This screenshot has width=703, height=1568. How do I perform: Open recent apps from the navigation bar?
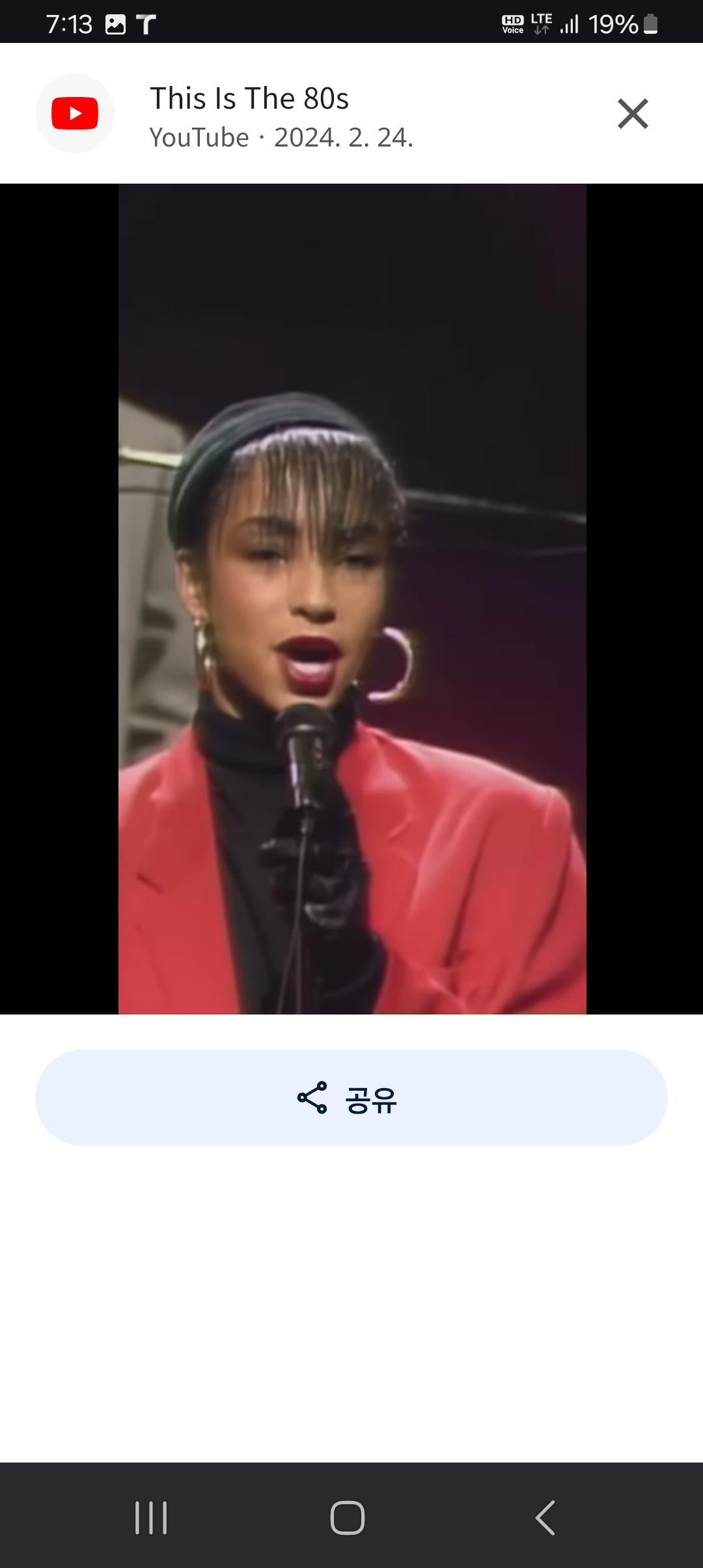(151, 1518)
